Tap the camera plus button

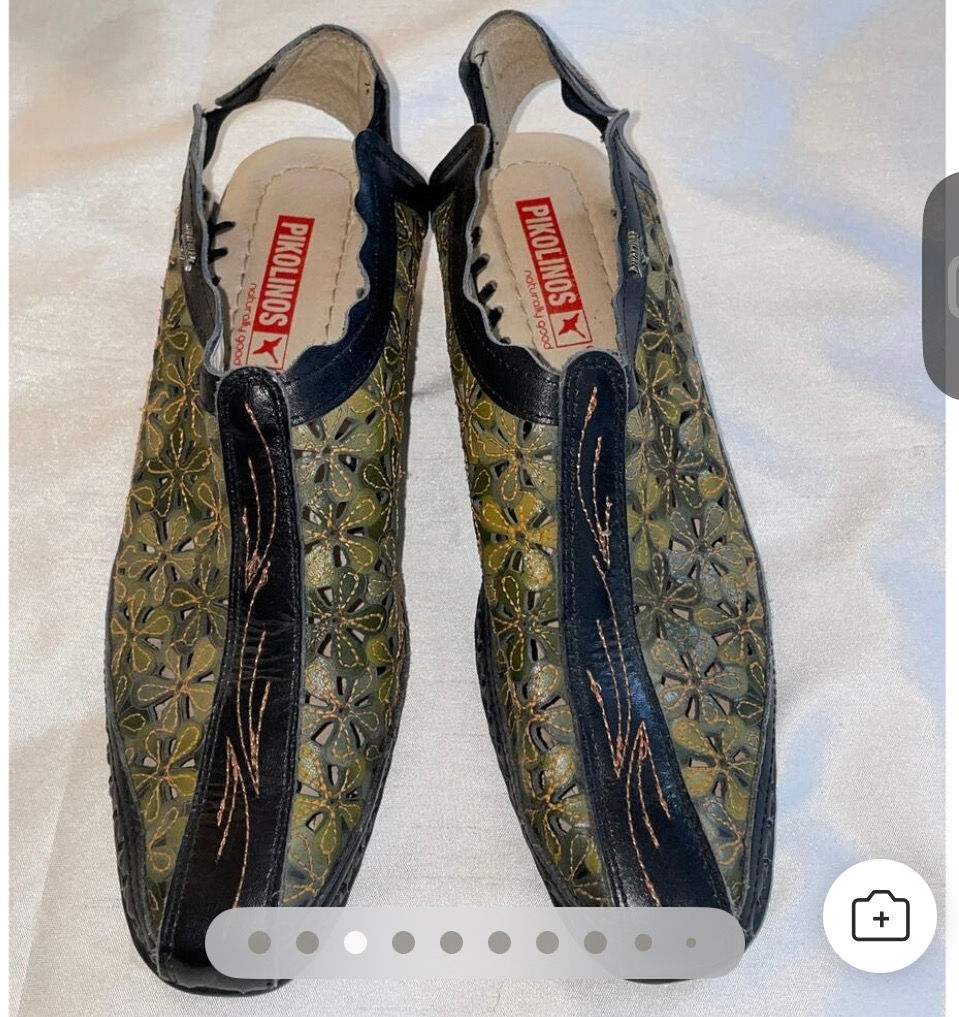coord(880,915)
